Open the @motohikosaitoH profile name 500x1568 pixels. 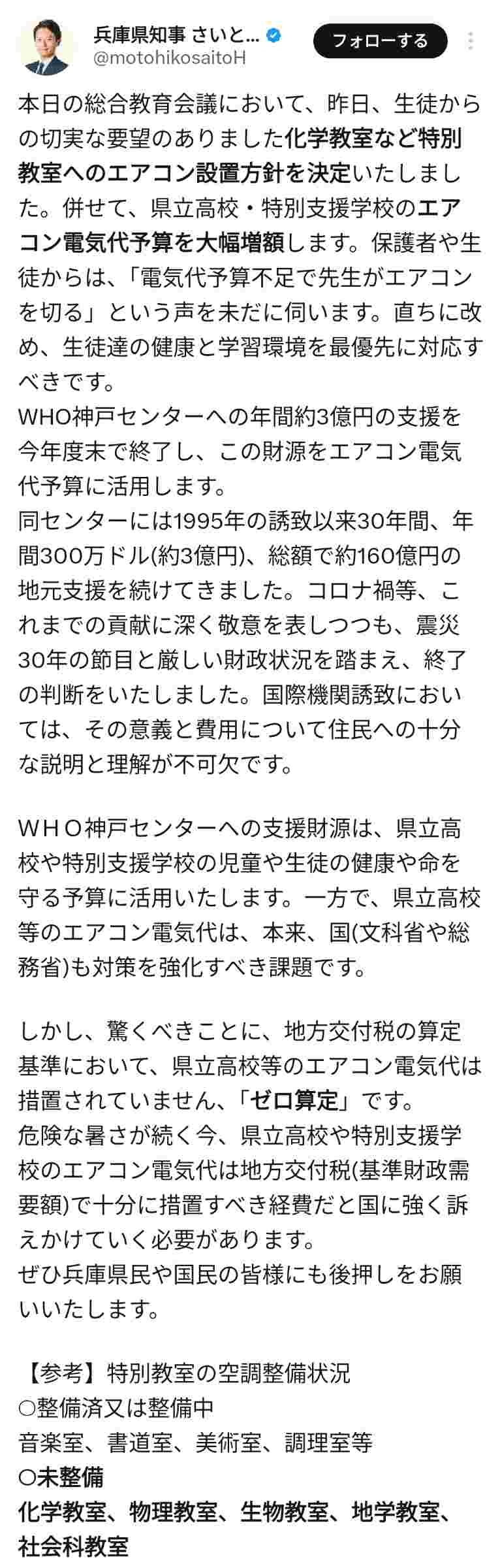point(170,58)
